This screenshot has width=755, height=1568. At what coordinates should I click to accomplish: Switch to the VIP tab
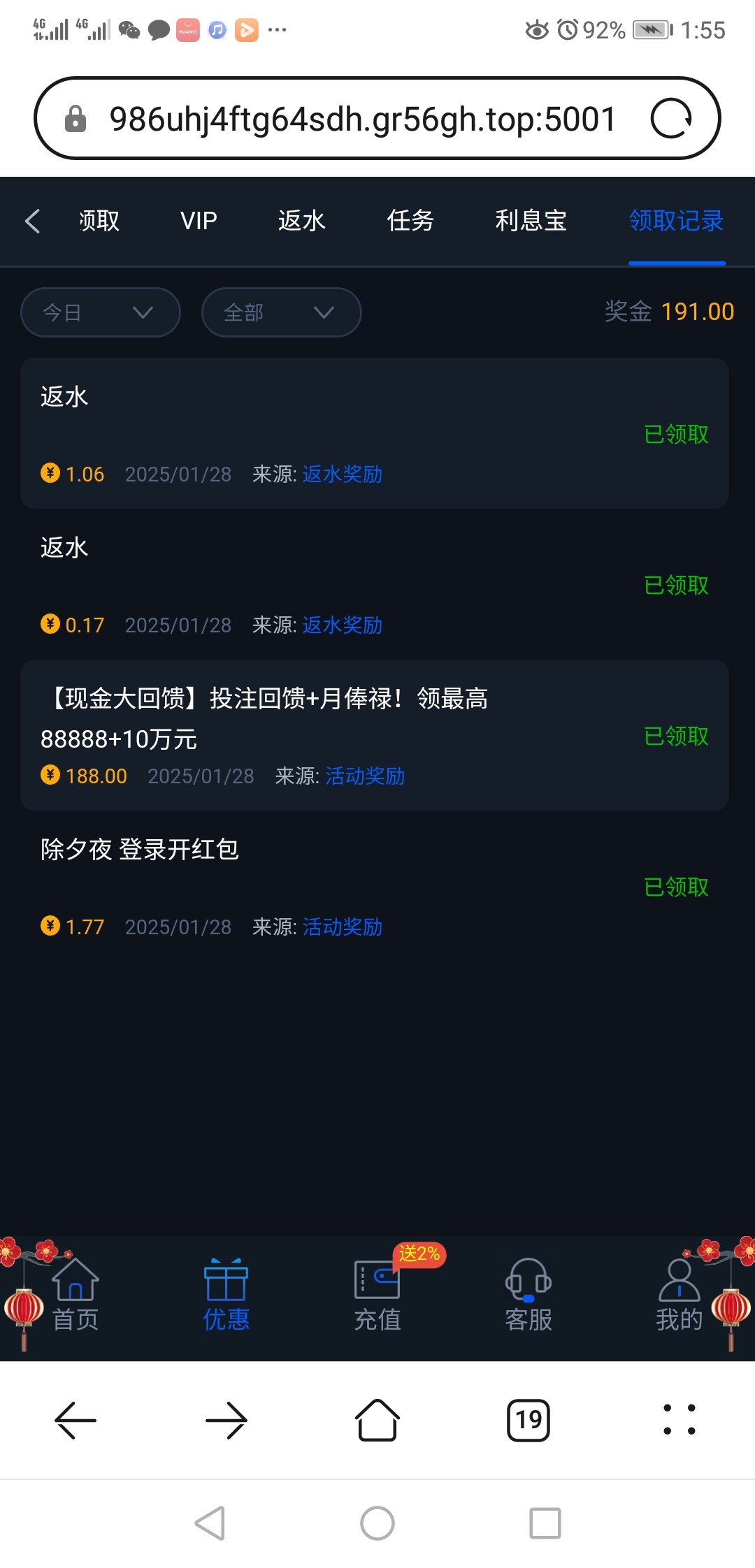(x=199, y=221)
